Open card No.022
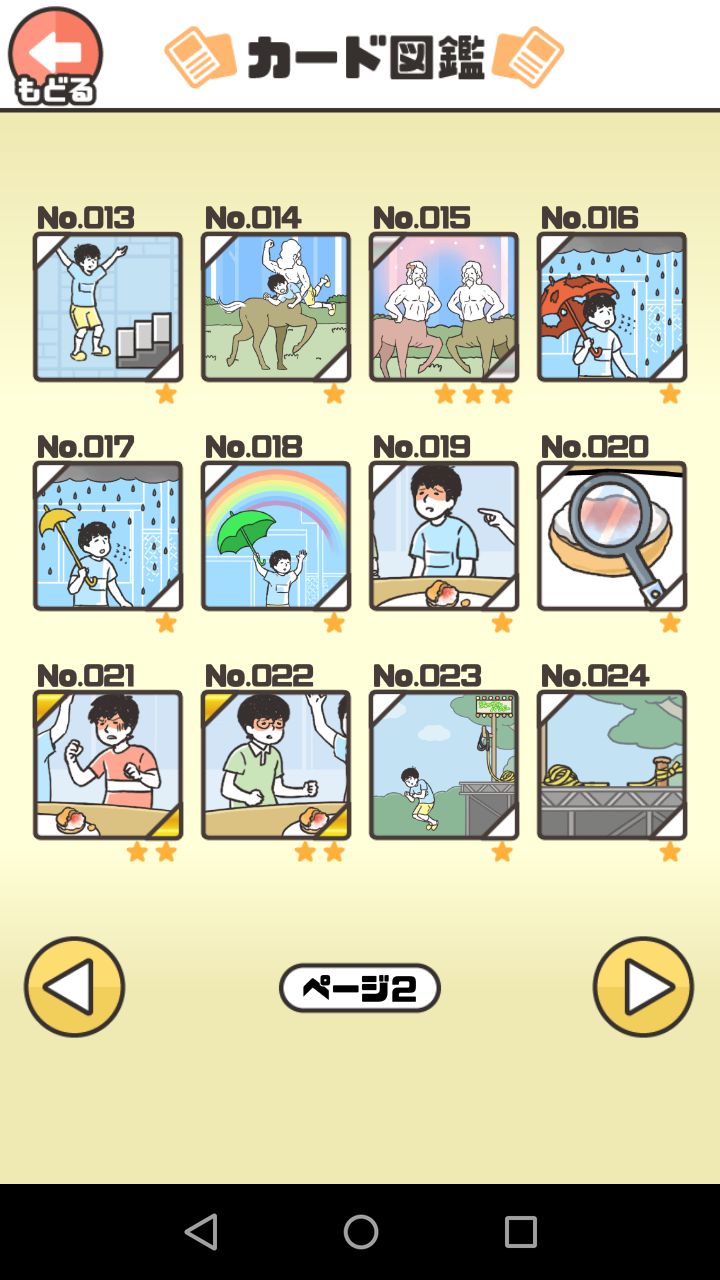 click(276, 765)
